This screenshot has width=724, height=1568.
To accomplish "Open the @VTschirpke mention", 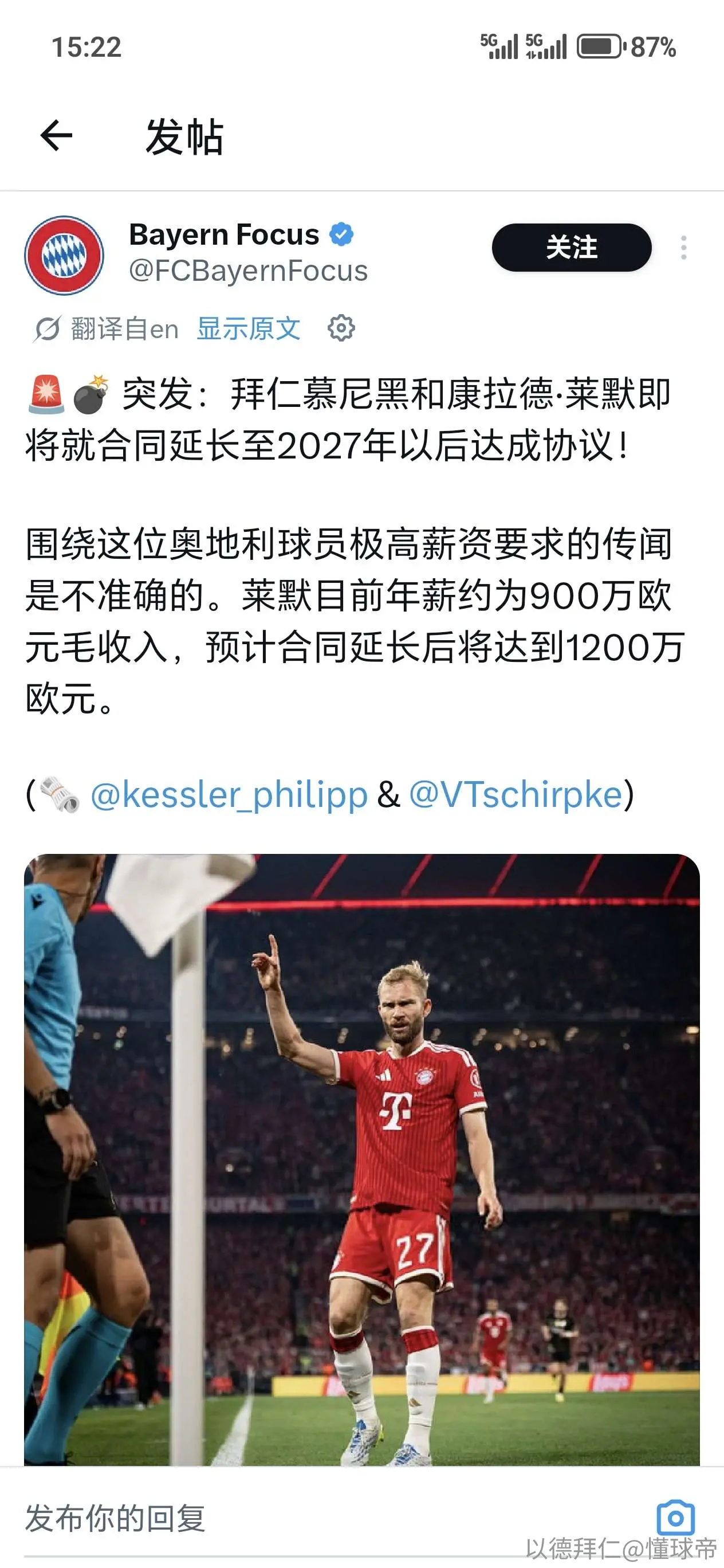I will click(x=516, y=794).
